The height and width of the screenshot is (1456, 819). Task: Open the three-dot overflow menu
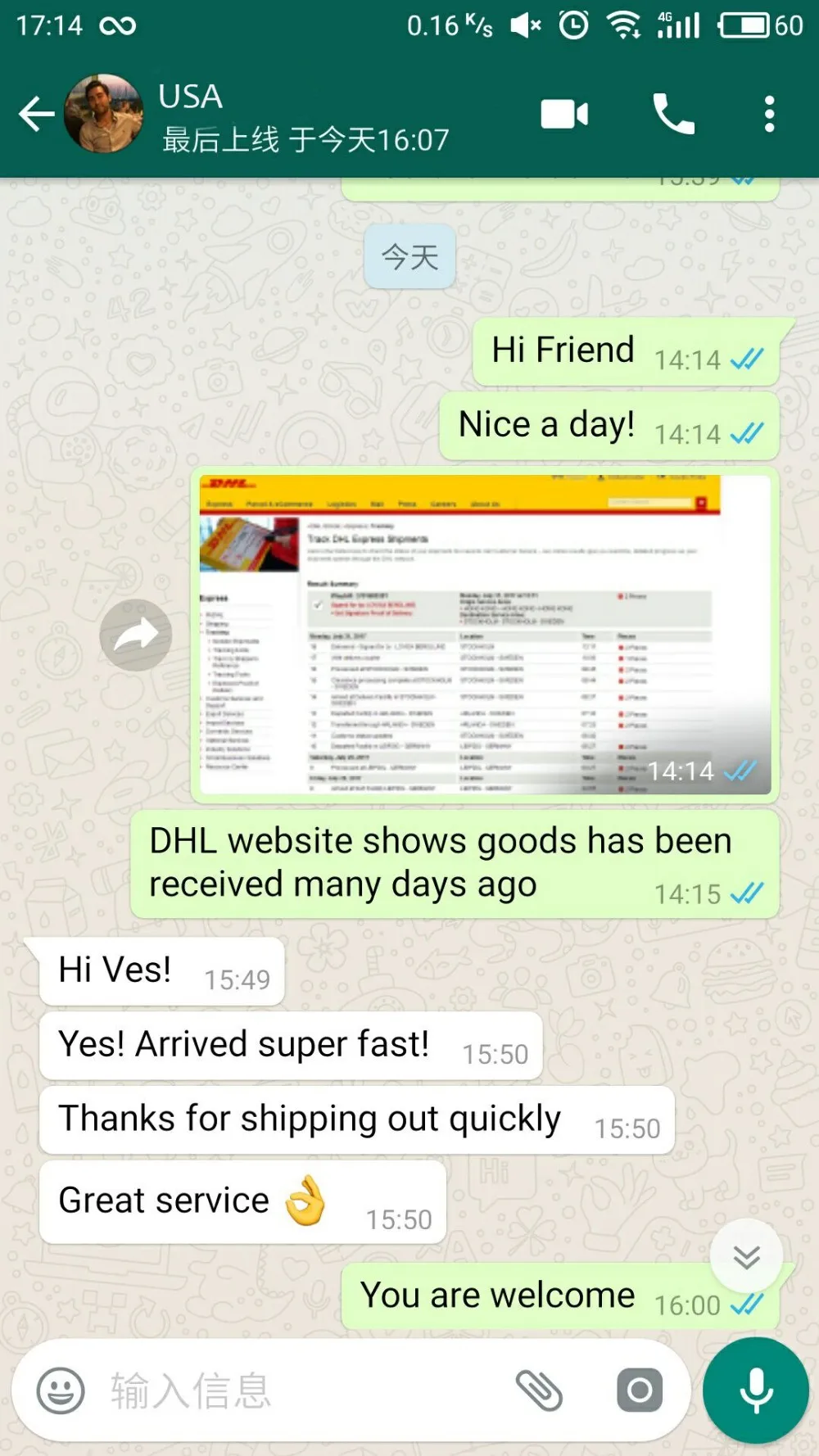(768, 114)
